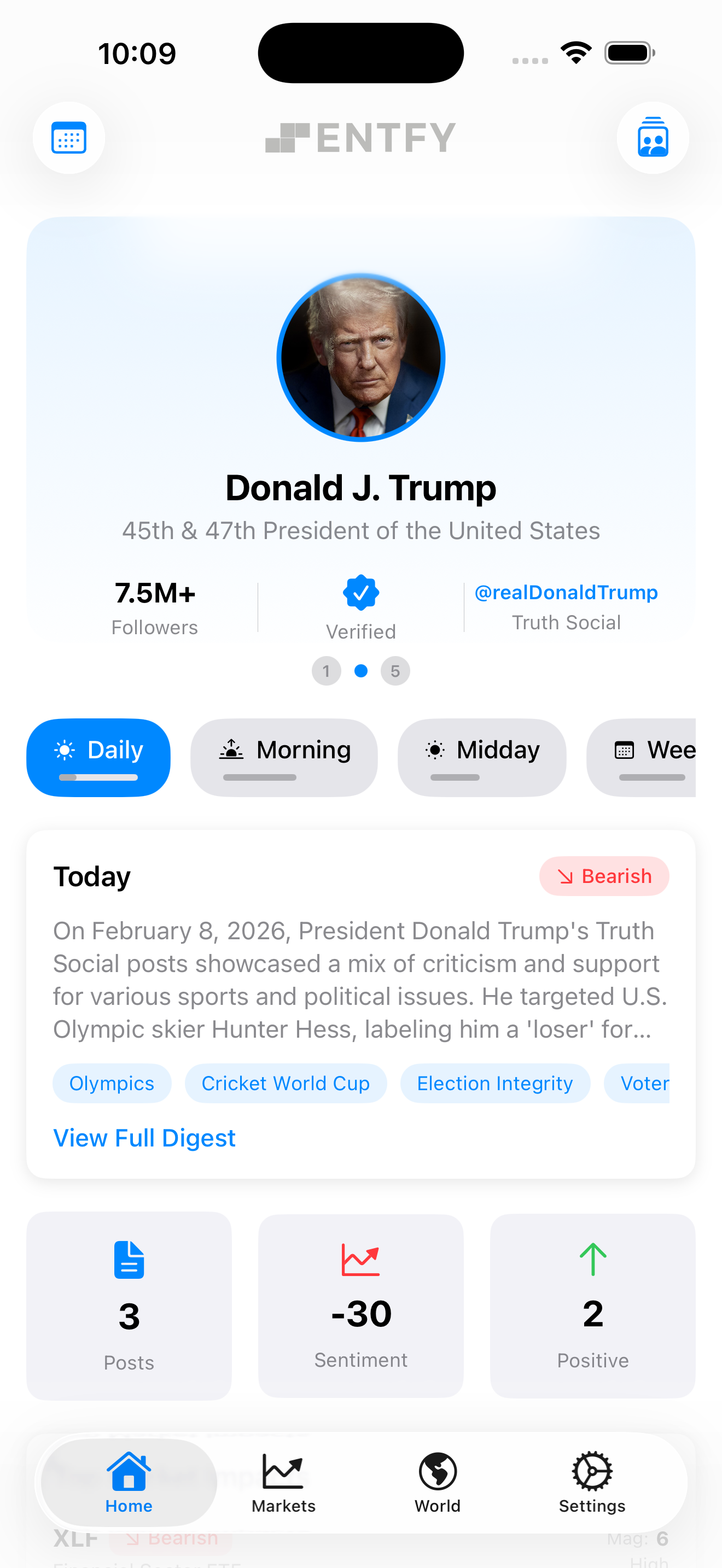722x1568 pixels.
Task: Tap the red chart icon on Sentiment card
Action: click(x=360, y=1260)
